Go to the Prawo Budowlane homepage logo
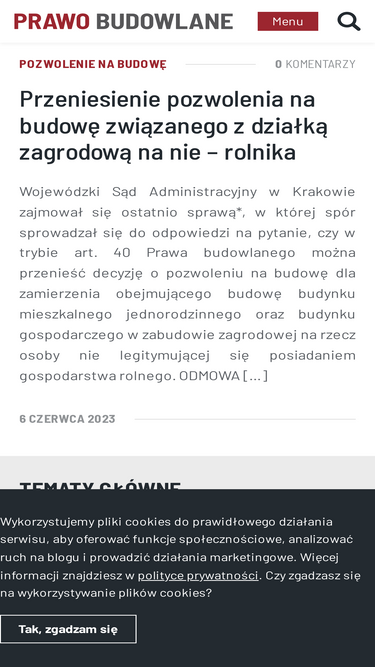The width and height of the screenshot is (375, 667). (x=123, y=21)
